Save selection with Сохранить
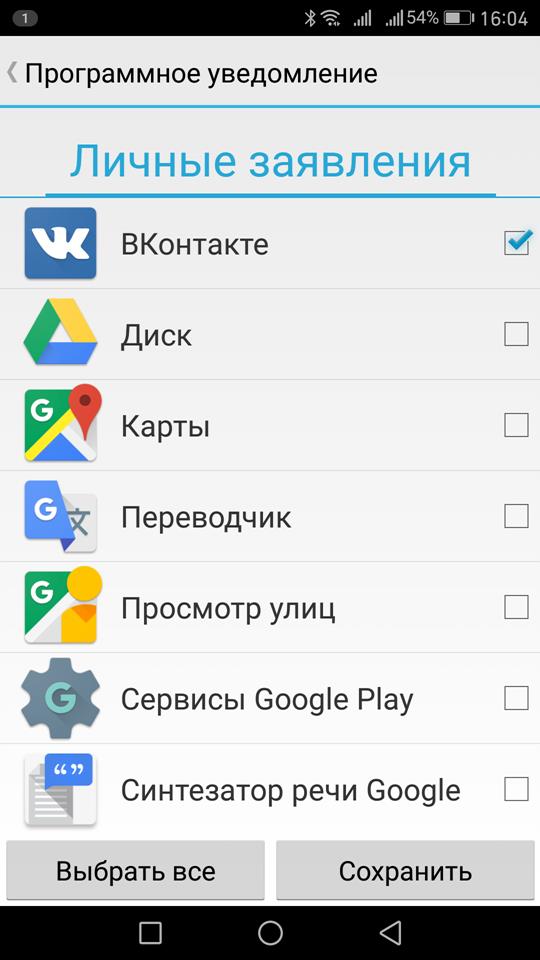This screenshot has width=540, height=960. [x=405, y=870]
